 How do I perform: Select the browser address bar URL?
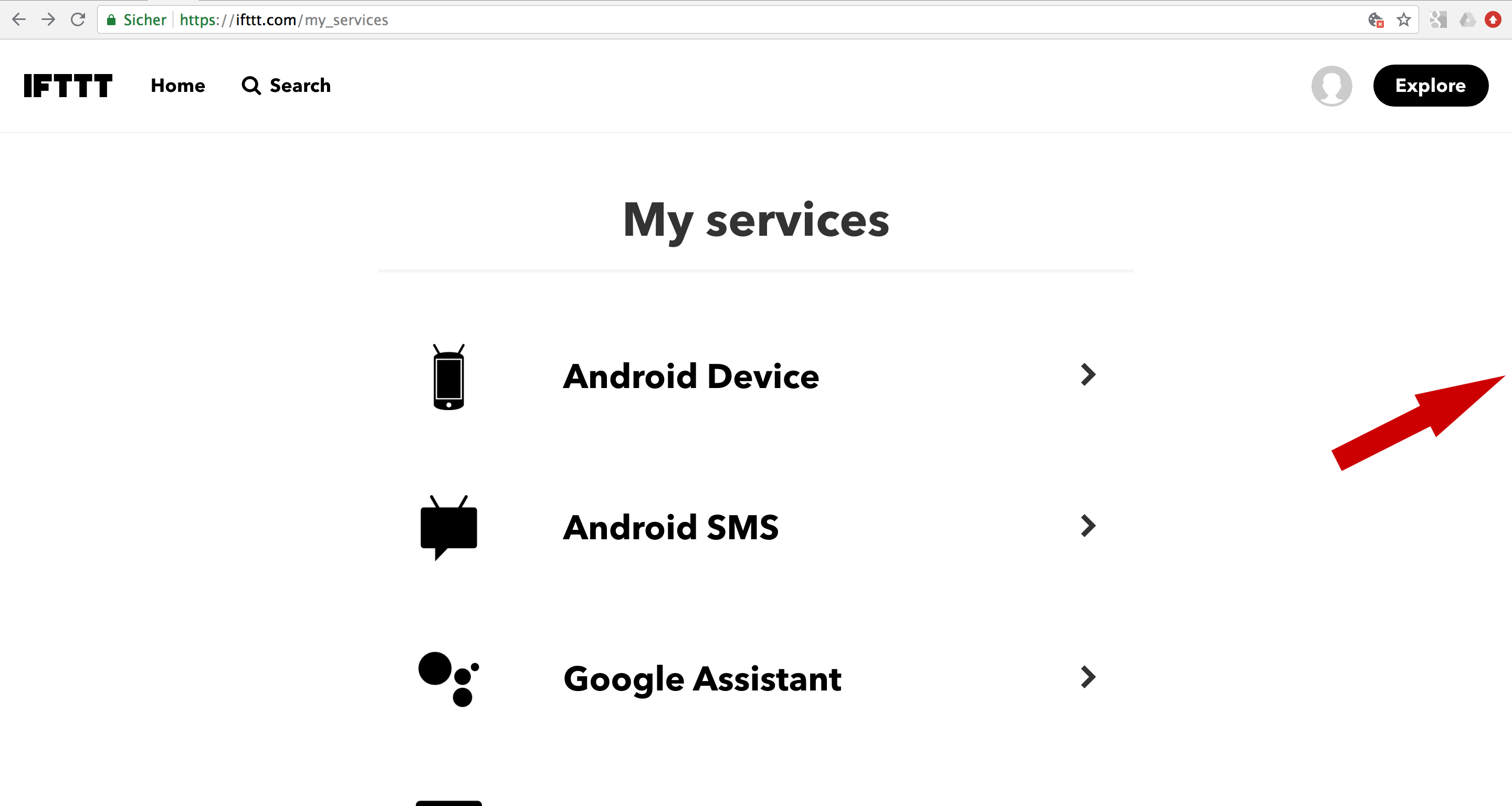[x=528, y=20]
